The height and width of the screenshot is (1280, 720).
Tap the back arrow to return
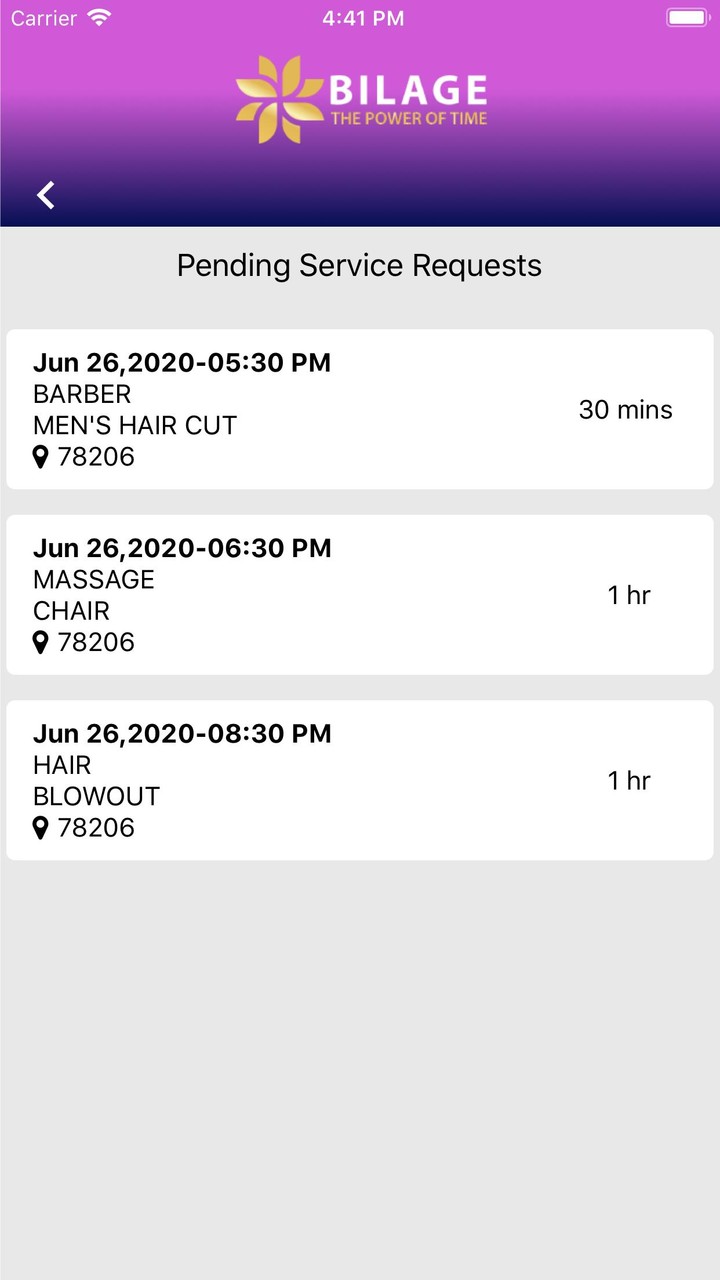click(x=44, y=195)
